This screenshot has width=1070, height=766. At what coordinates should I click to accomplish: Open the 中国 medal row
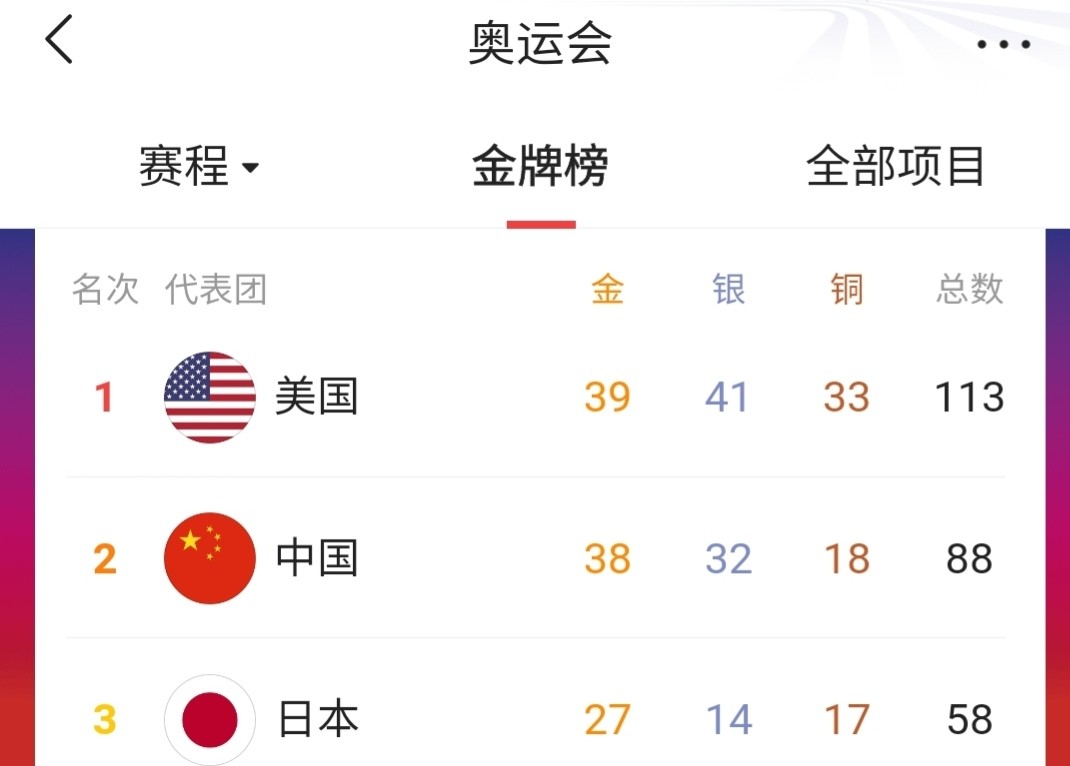pyautogui.click(x=535, y=558)
